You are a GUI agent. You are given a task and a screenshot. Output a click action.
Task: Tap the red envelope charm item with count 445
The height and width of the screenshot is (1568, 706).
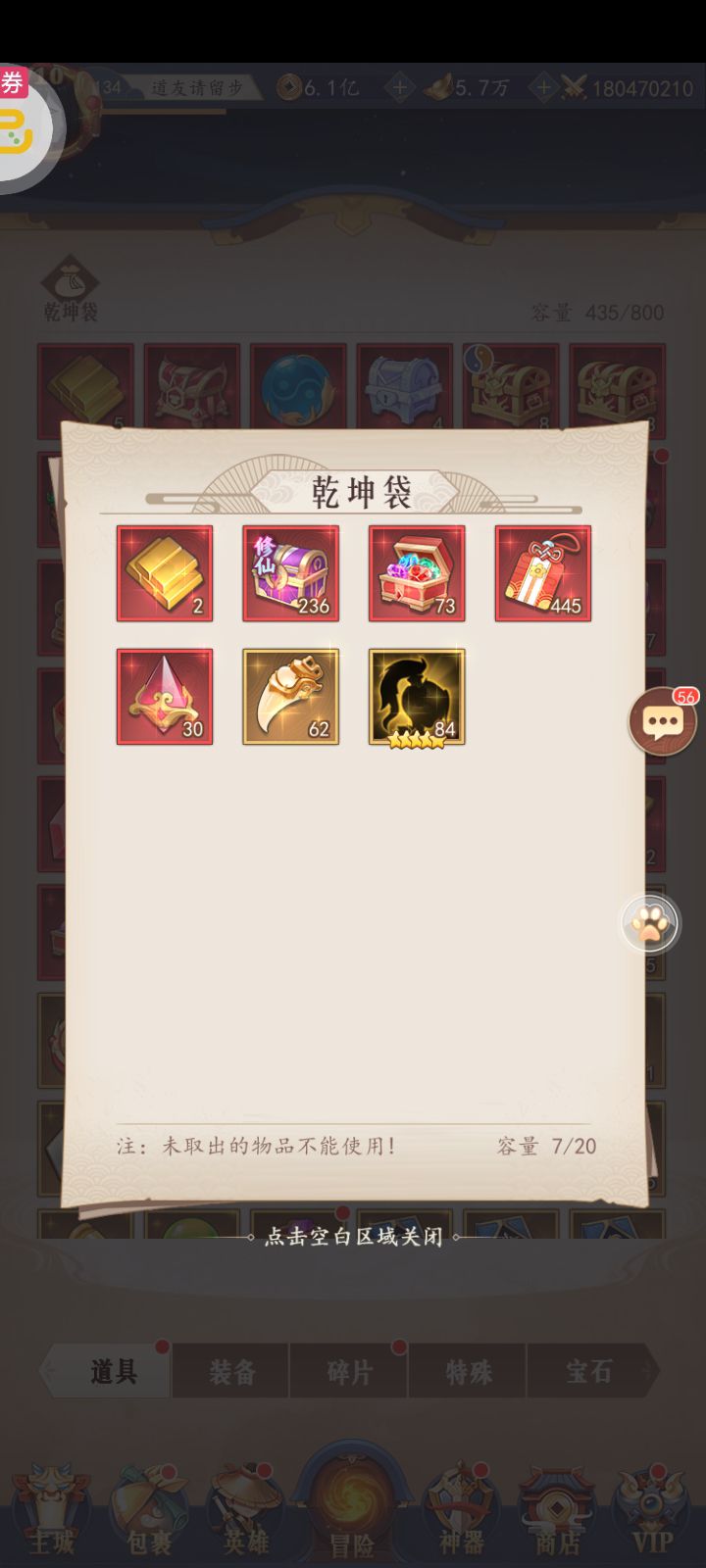point(543,573)
